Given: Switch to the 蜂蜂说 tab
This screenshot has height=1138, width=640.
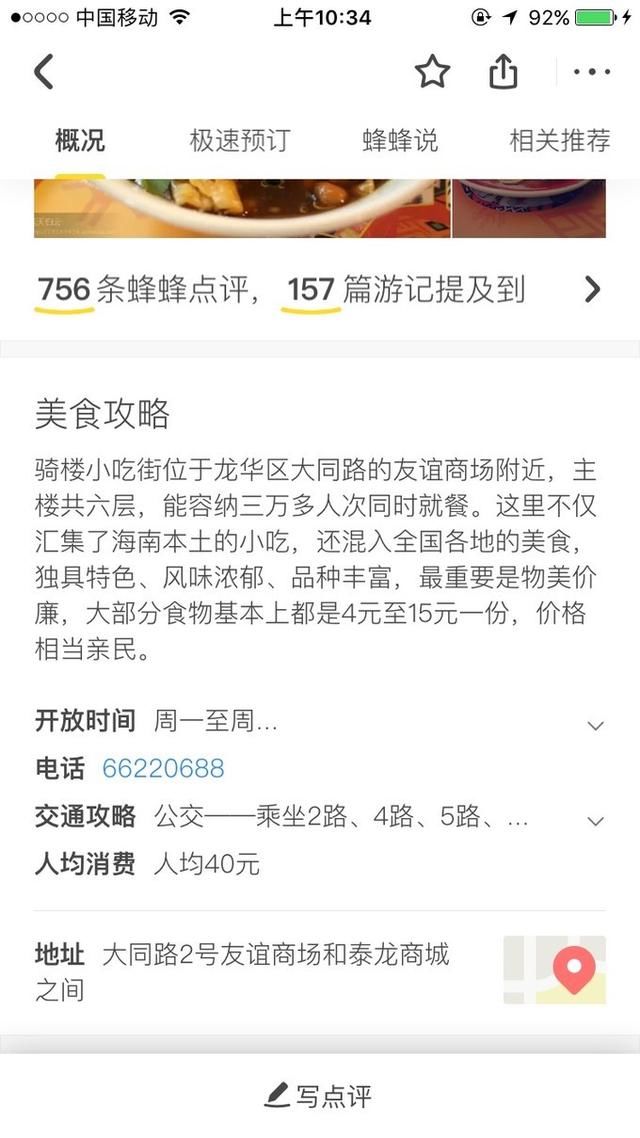Looking at the screenshot, I should pos(400,141).
